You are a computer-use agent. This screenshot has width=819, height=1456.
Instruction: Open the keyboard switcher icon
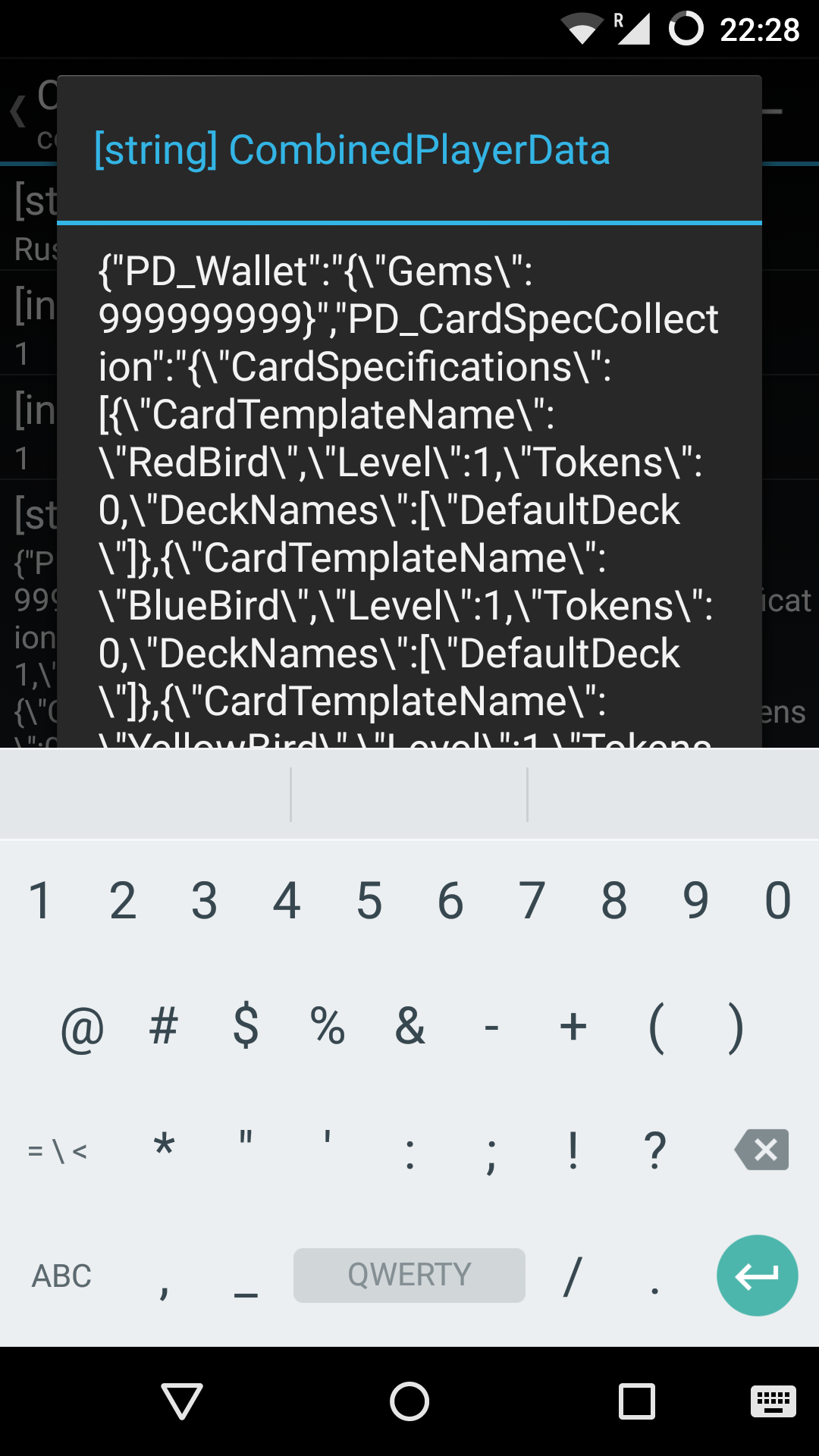773,1401
